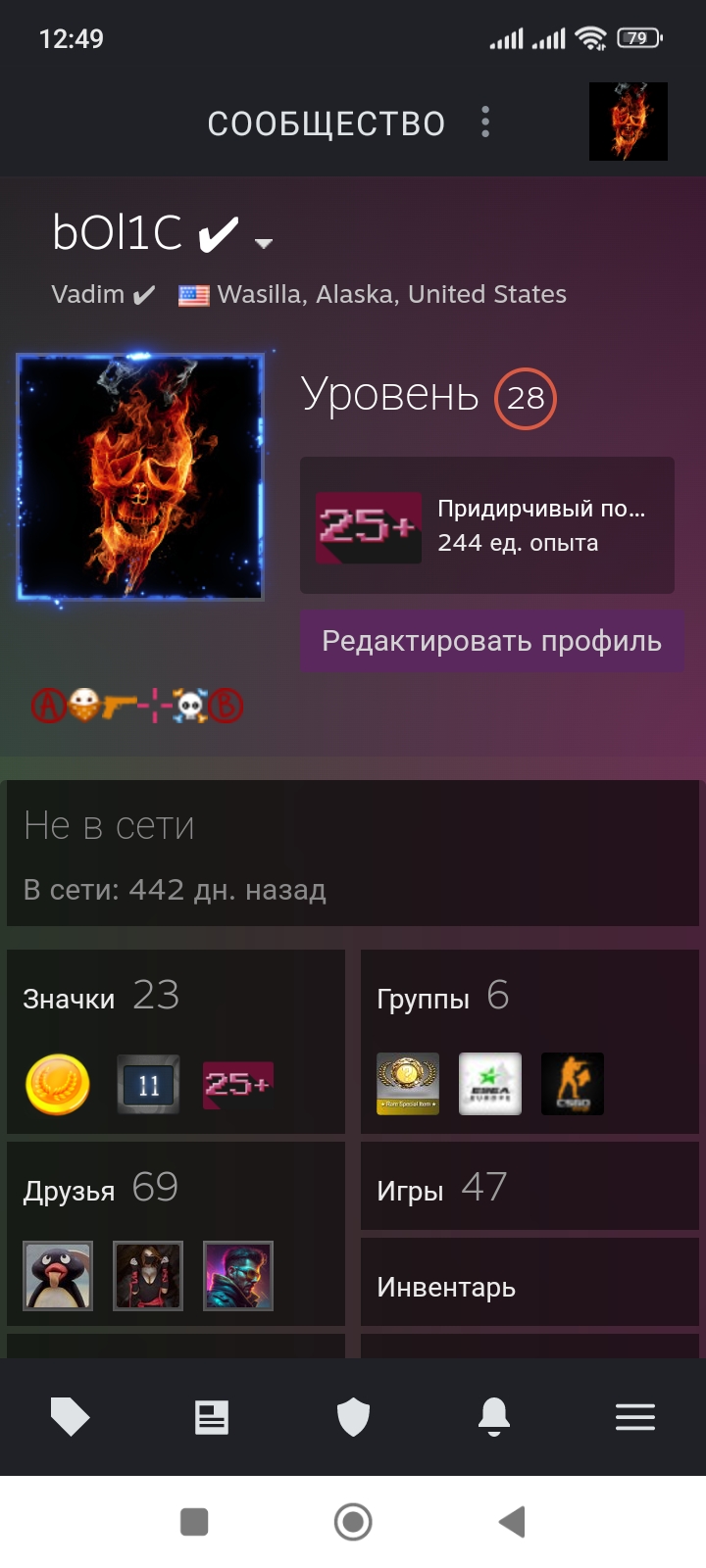This screenshot has height=1568, width=706.
Task: Open the gold coin badge
Action: (x=58, y=1084)
